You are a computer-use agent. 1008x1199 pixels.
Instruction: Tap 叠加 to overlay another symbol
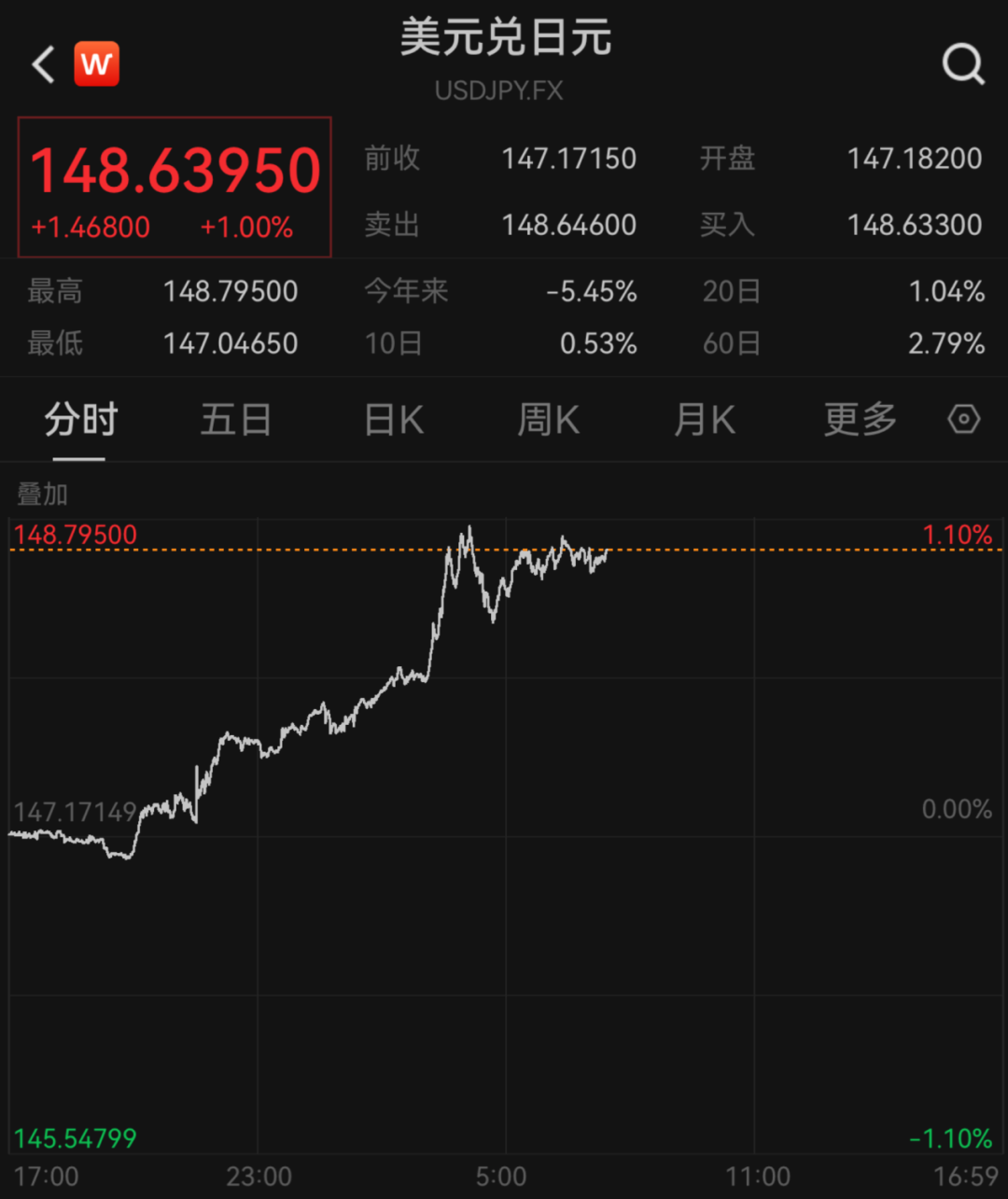click(43, 494)
